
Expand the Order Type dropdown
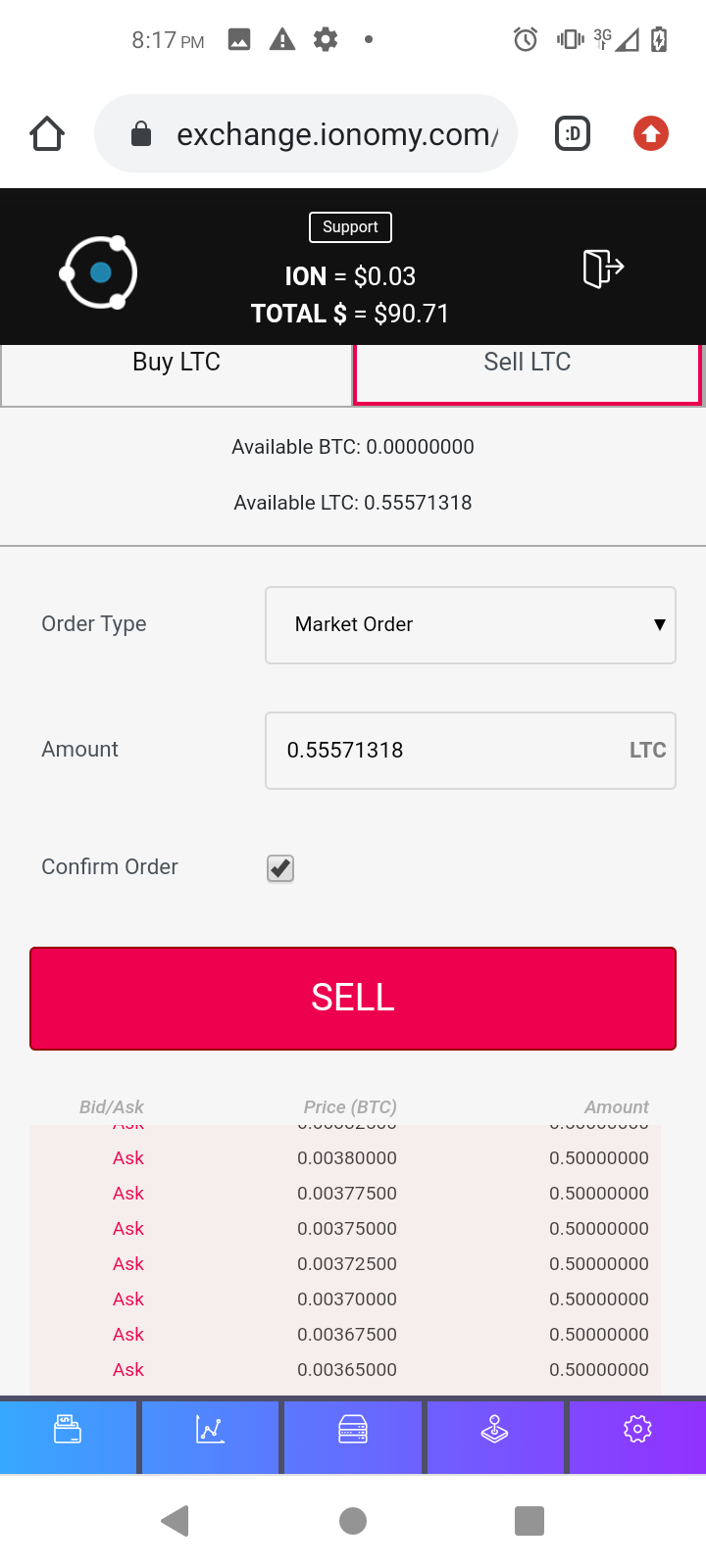(x=471, y=625)
